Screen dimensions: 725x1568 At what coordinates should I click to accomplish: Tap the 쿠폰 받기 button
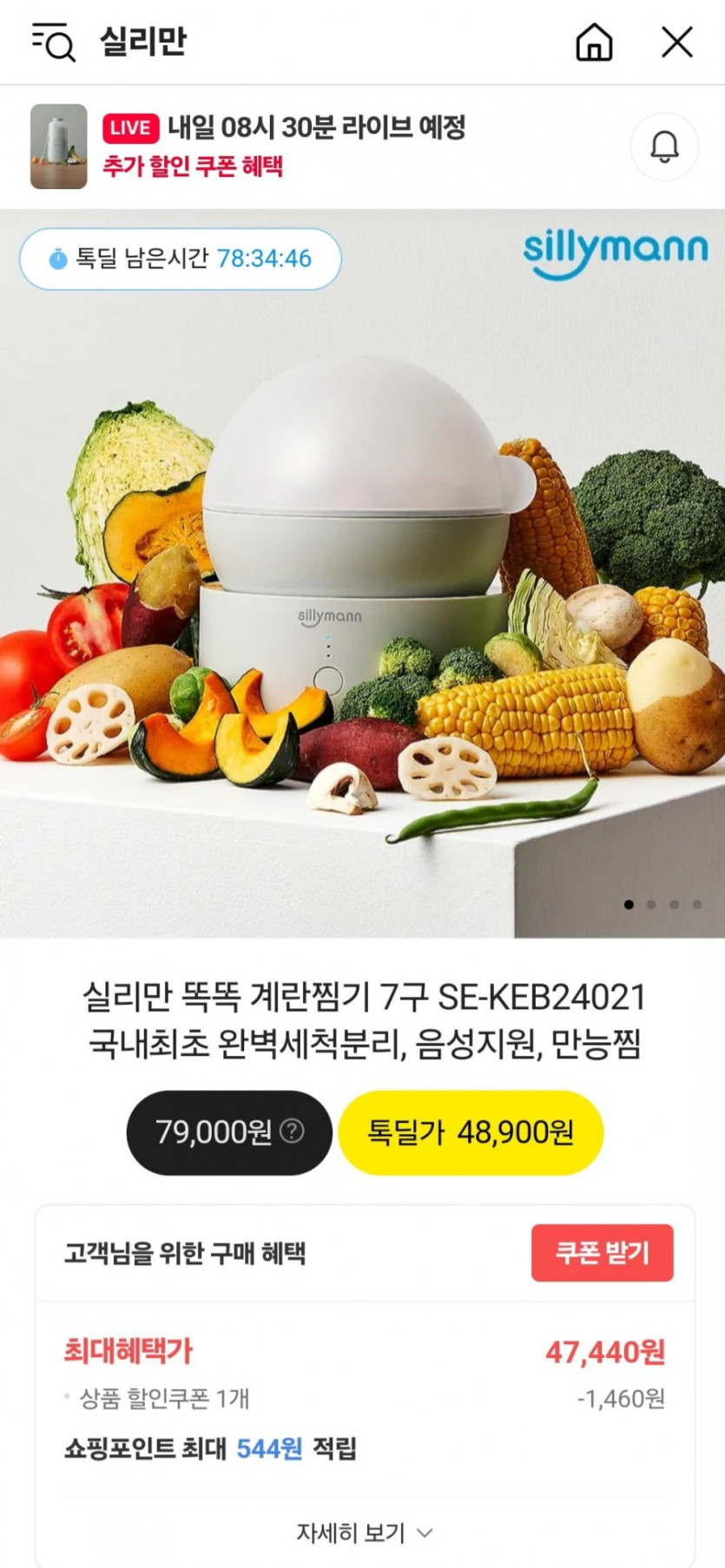click(602, 1252)
